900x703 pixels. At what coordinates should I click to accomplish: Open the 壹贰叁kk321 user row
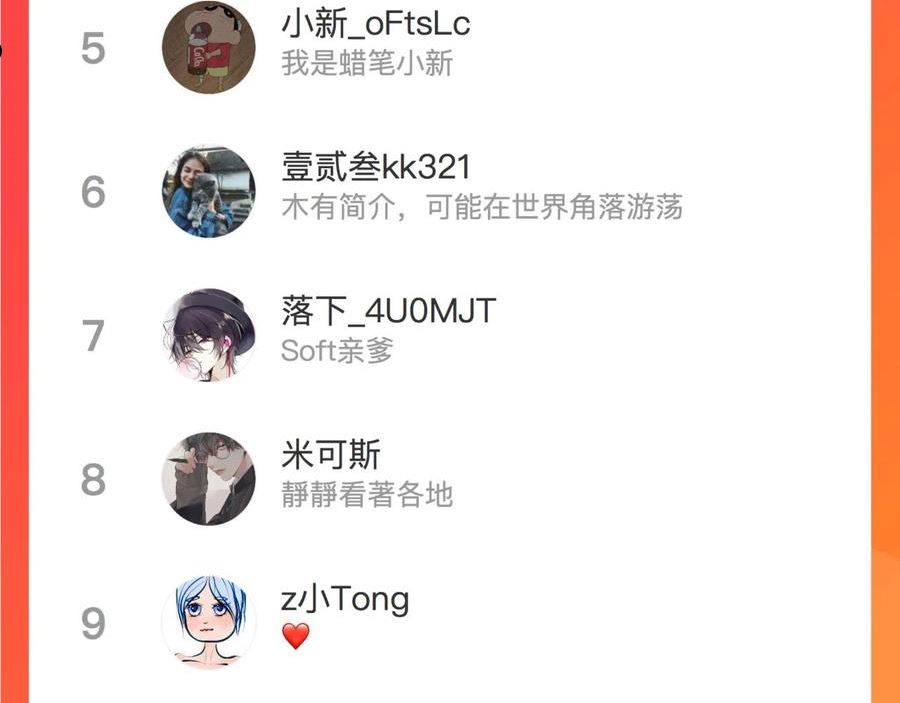click(449, 192)
